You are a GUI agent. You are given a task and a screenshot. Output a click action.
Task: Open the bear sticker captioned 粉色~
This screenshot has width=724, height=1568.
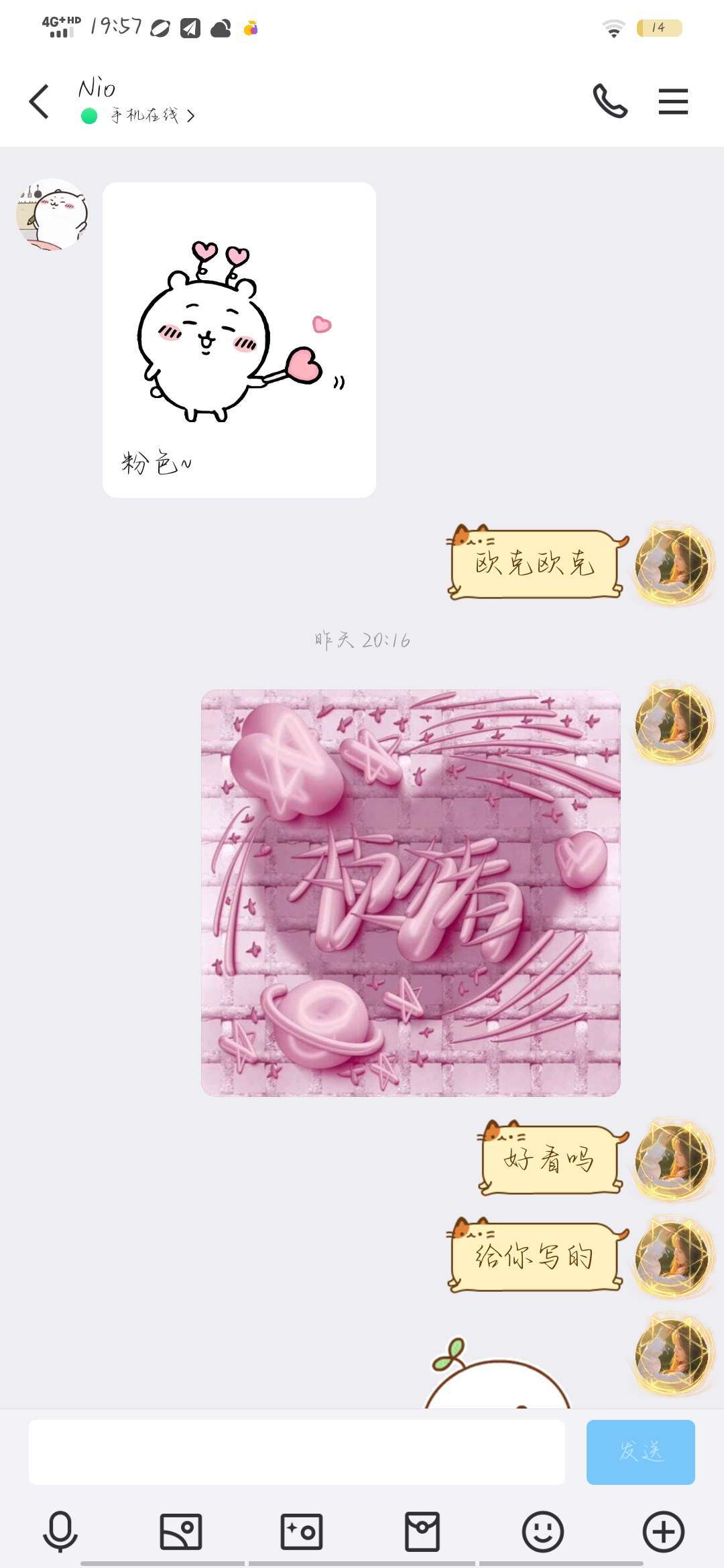coord(239,339)
